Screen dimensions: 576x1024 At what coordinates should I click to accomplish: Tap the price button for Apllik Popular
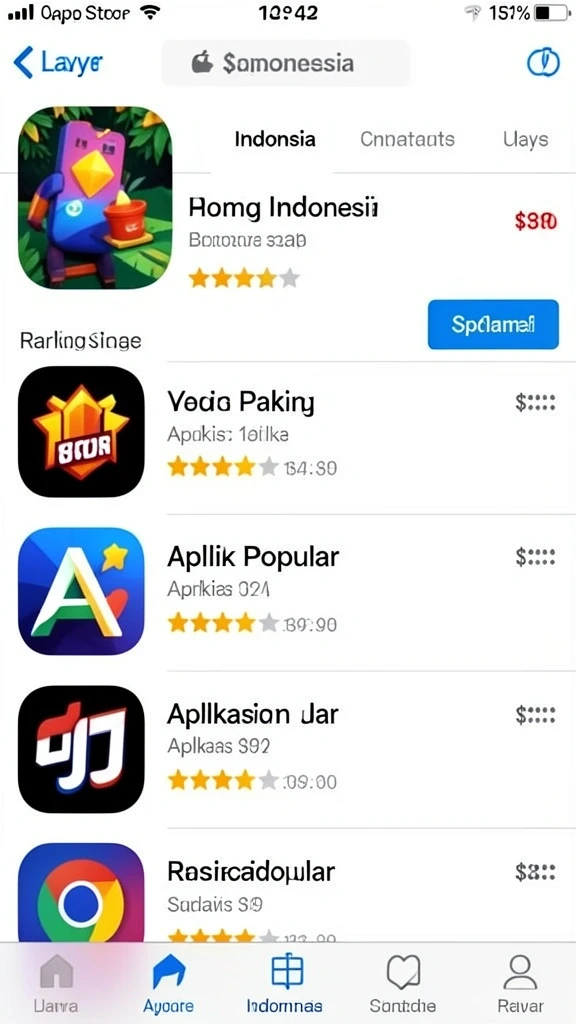click(x=535, y=557)
